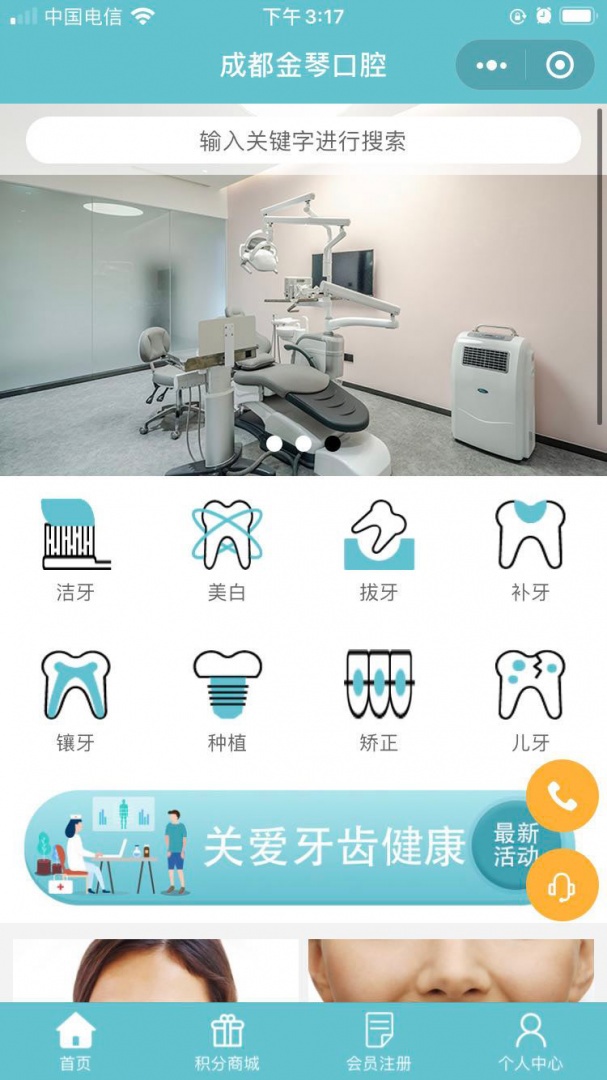Call the clinic via phone button
The height and width of the screenshot is (1080, 607).
[x=562, y=796]
